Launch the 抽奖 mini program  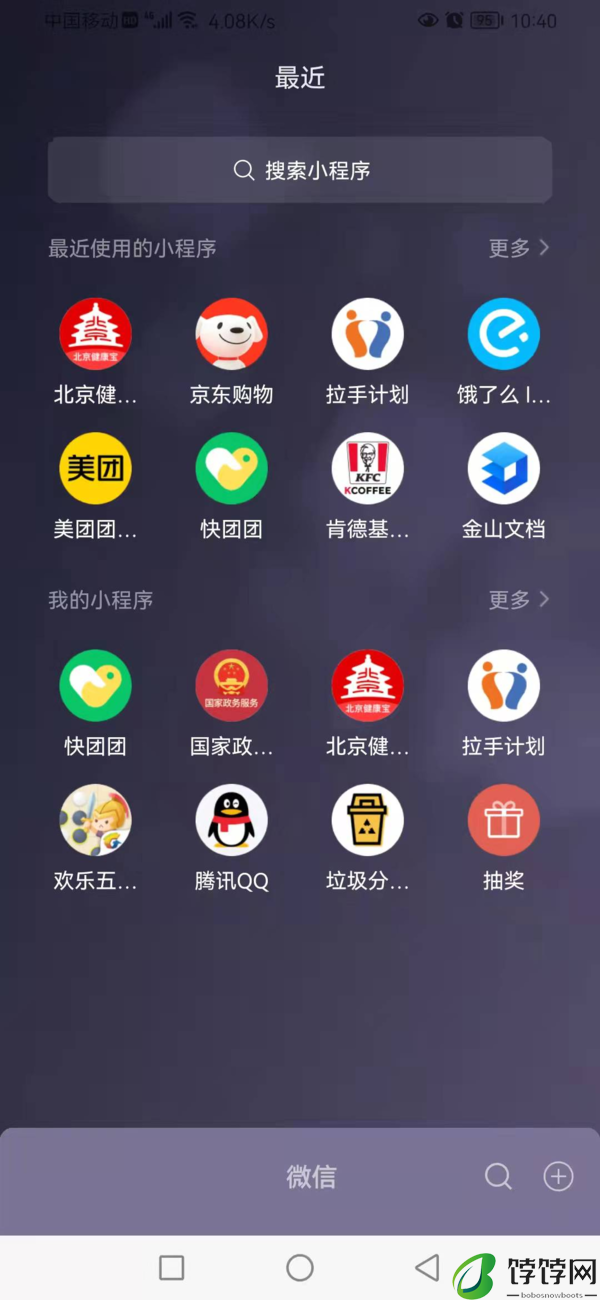(503, 821)
